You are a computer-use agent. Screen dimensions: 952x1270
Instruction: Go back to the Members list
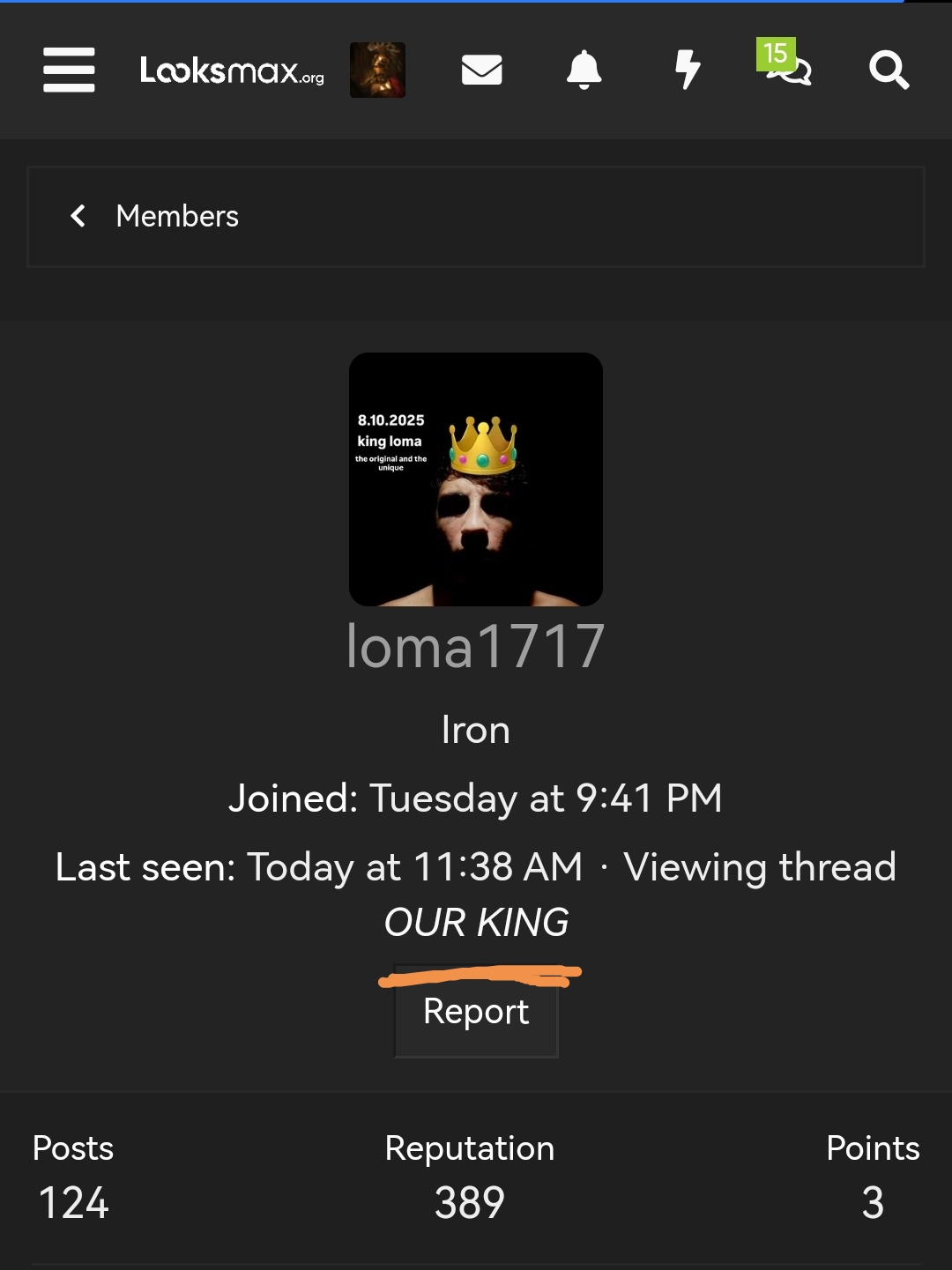(x=155, y=216)
